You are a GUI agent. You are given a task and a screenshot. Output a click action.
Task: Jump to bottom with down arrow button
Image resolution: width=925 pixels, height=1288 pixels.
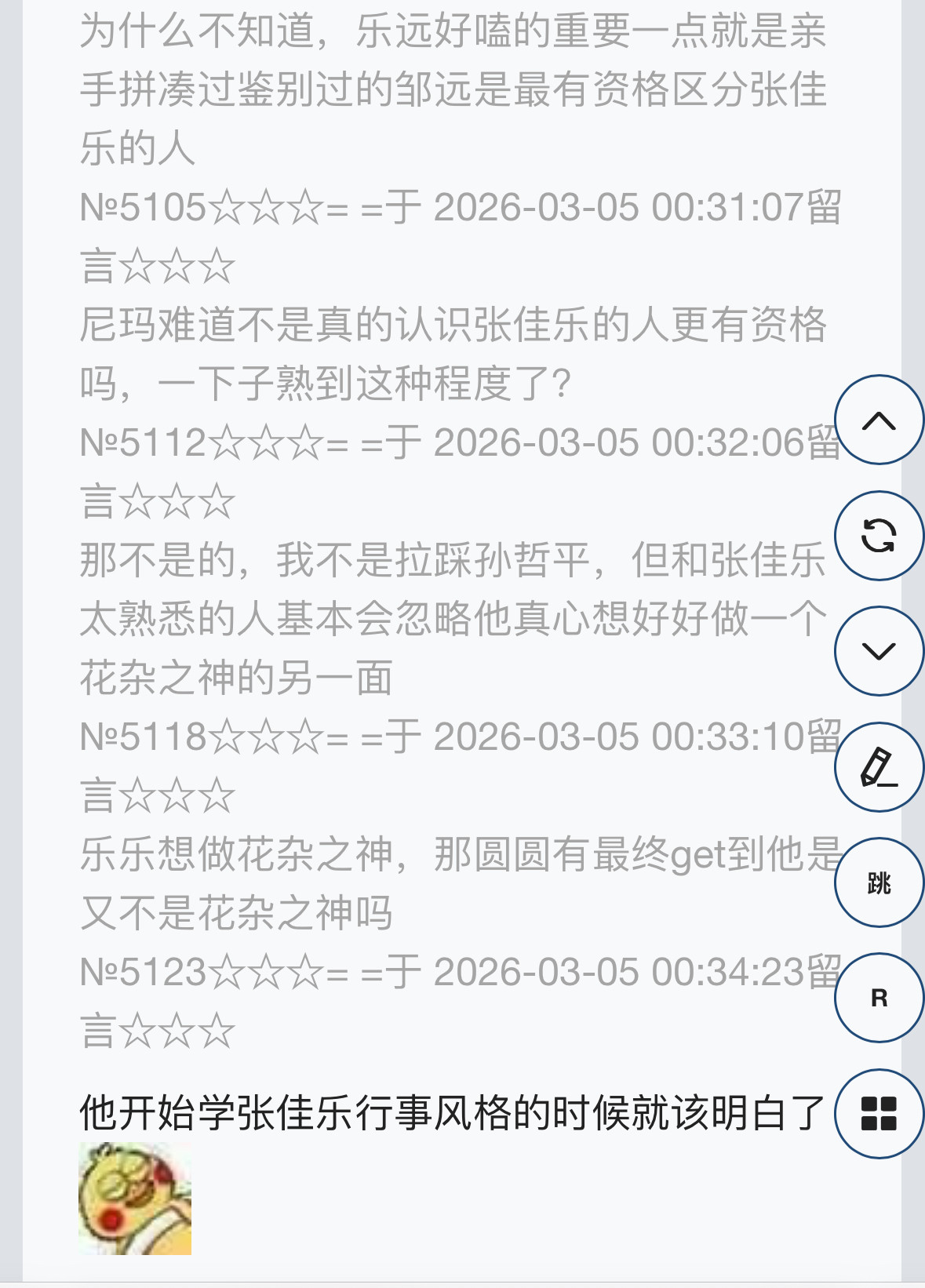point(879,651)
